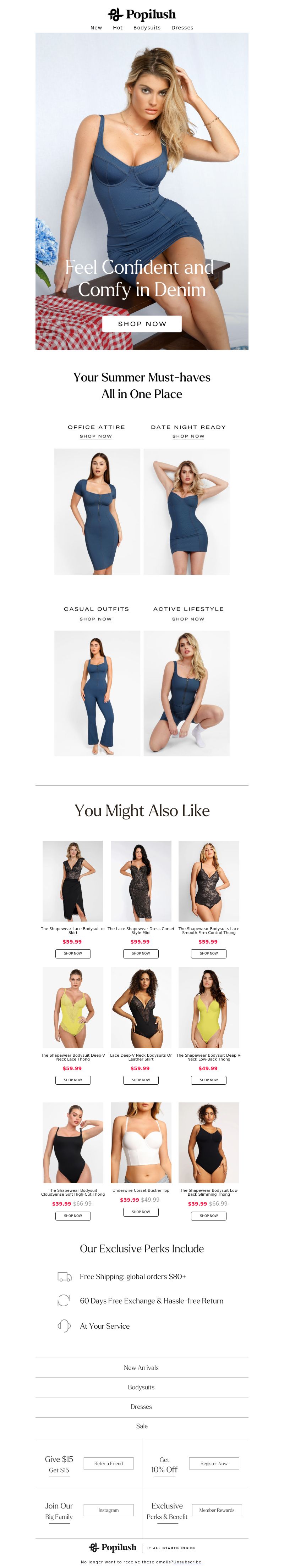
Task: Shop the Underwire Corset Bustier Top
Action: point(141,1212)
